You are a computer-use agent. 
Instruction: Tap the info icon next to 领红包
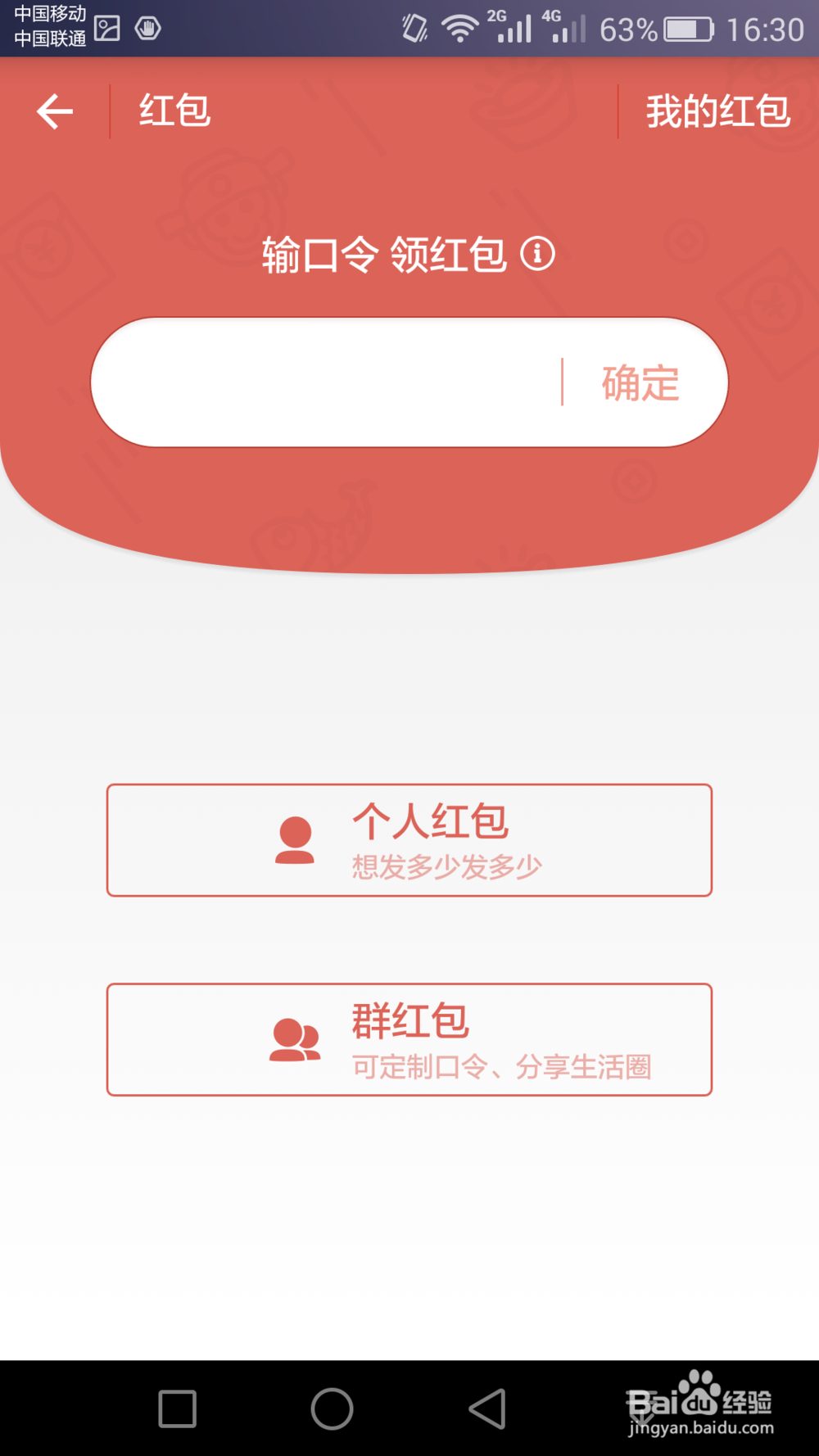click(538, 255)
